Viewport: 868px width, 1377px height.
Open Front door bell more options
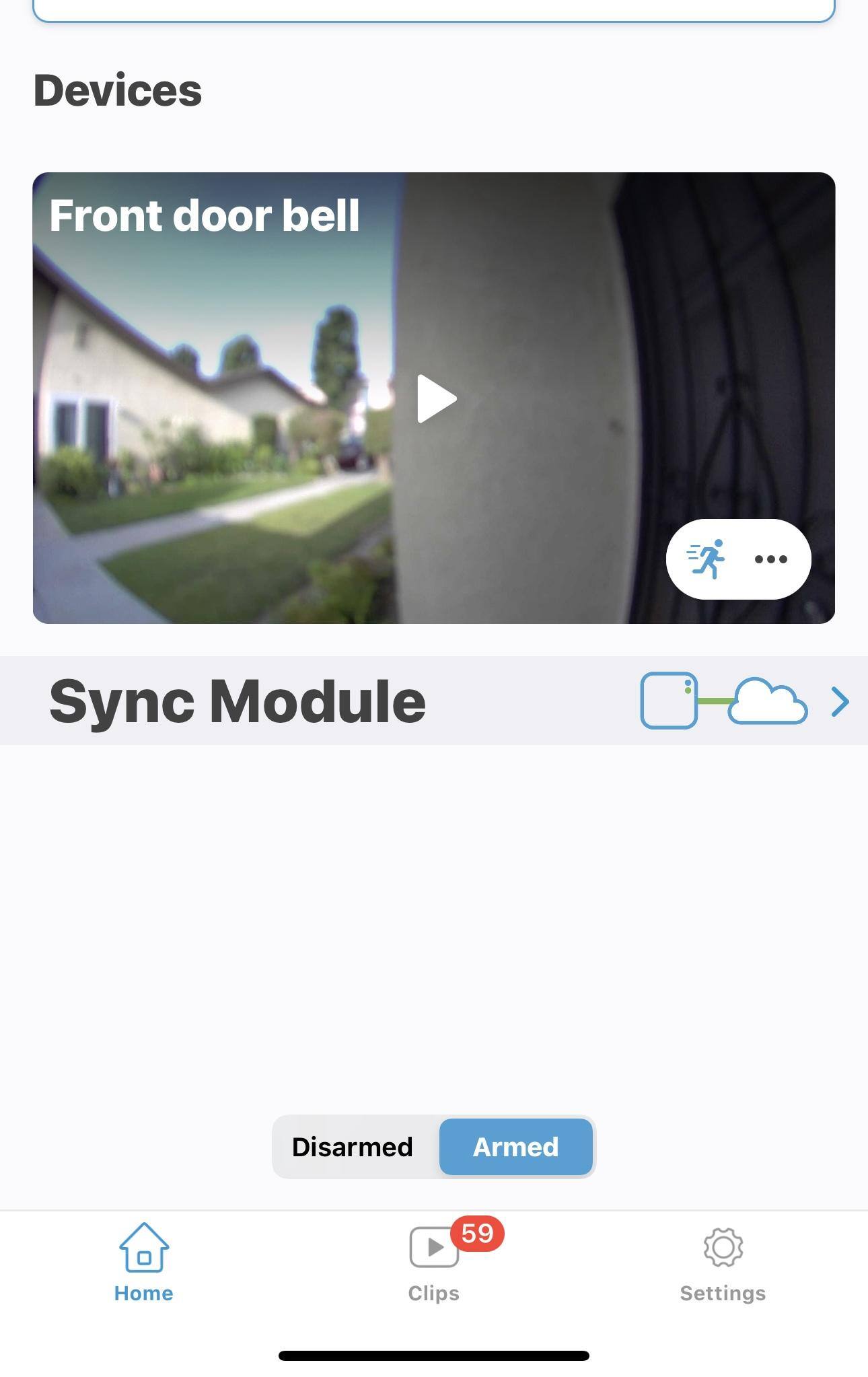(770, 559)
